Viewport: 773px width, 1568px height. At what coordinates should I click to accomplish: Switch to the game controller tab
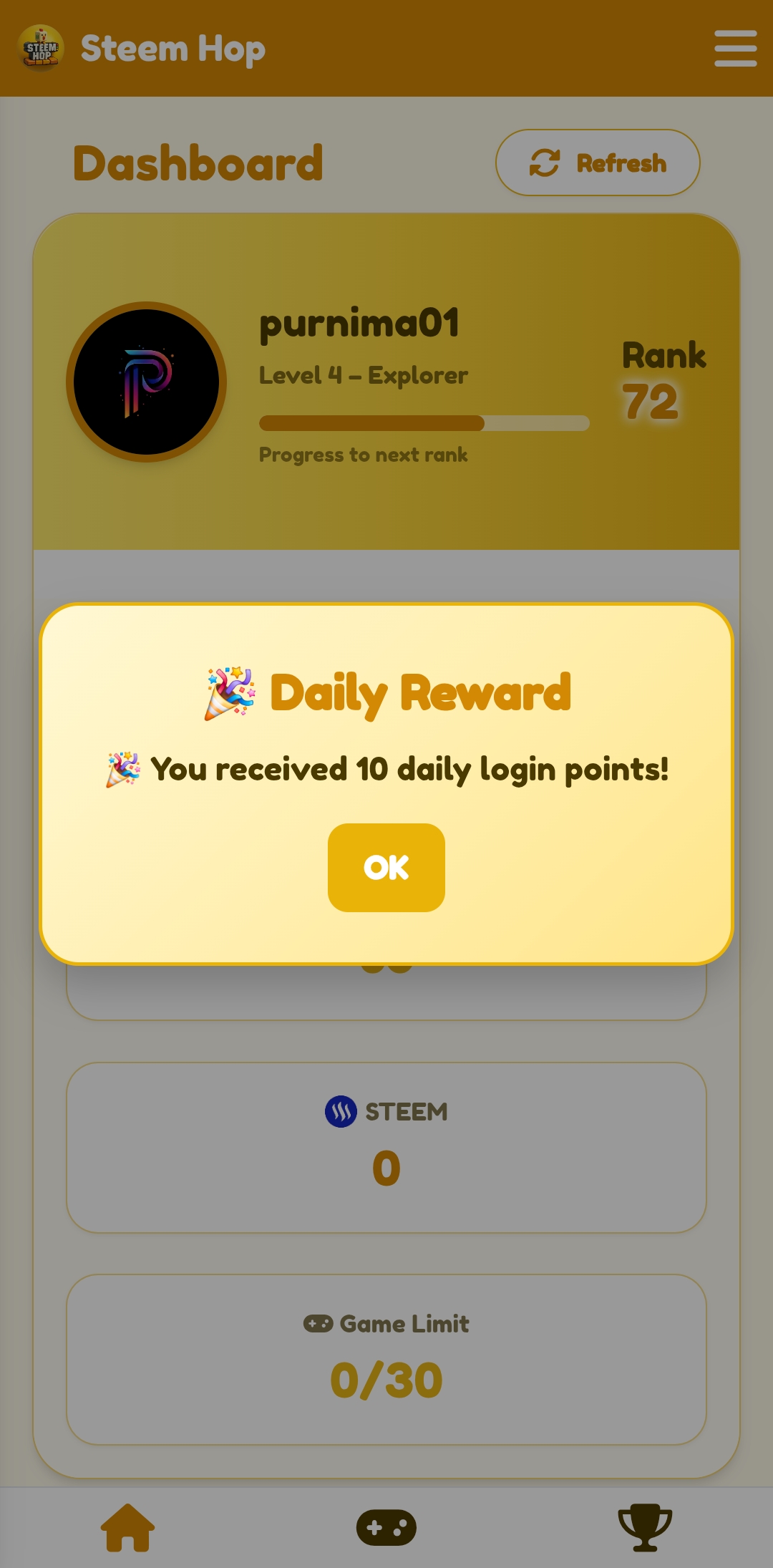click(386, 1527)
